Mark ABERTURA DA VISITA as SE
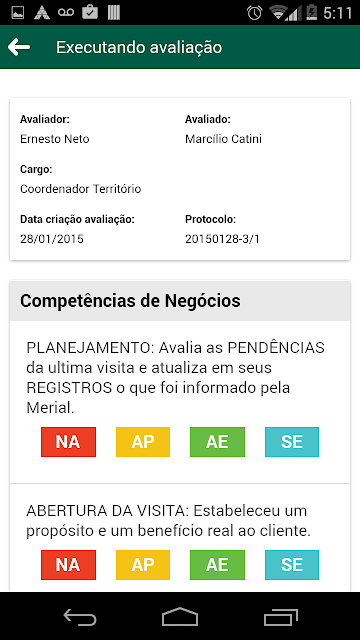Viewport: 360px width, 640px height. [292, 565]
